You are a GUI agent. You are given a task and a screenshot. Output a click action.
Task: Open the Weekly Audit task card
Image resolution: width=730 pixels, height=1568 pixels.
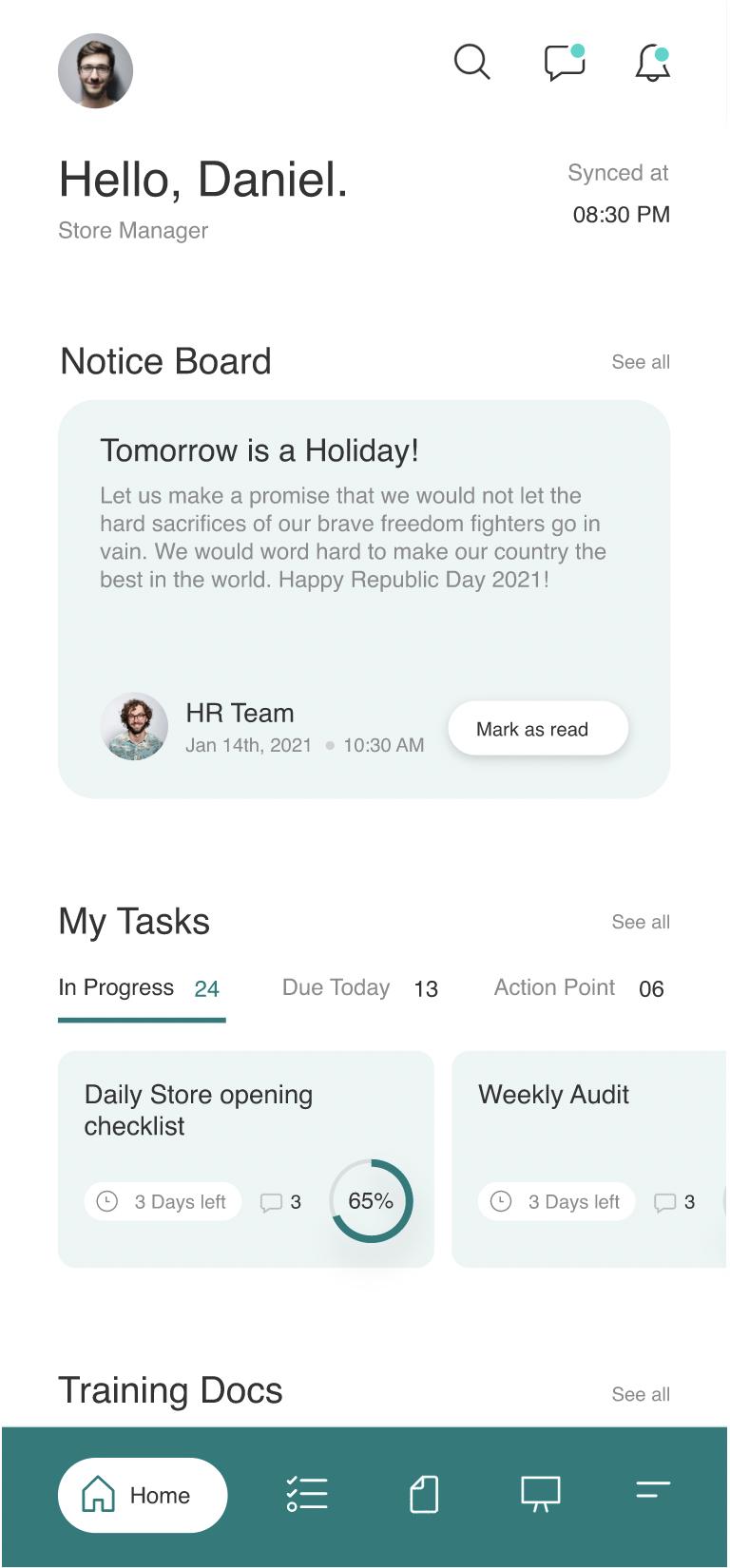(590, 1158)
